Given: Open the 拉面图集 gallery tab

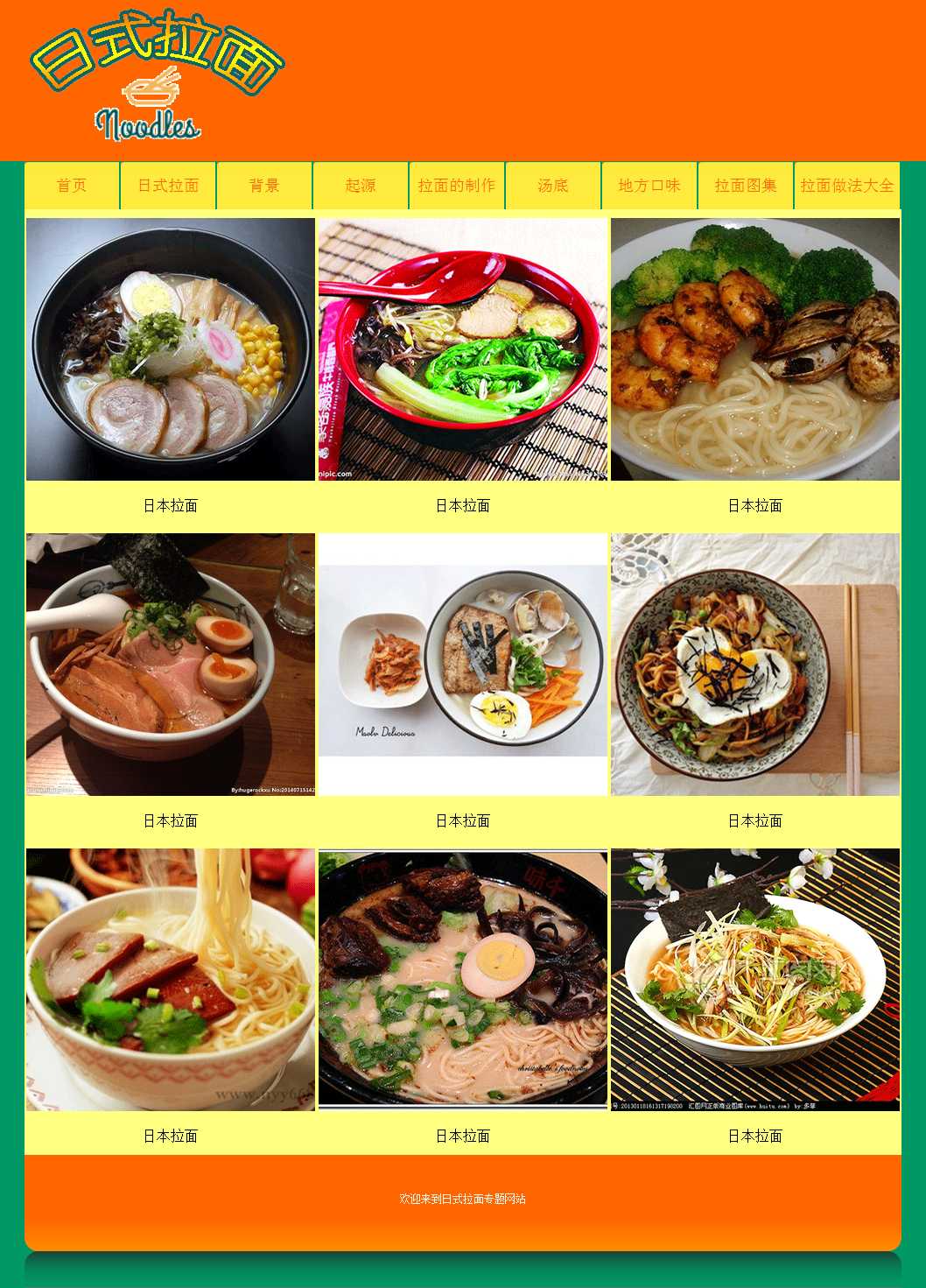Looking at the screenshot, I should tap(746, 186).
